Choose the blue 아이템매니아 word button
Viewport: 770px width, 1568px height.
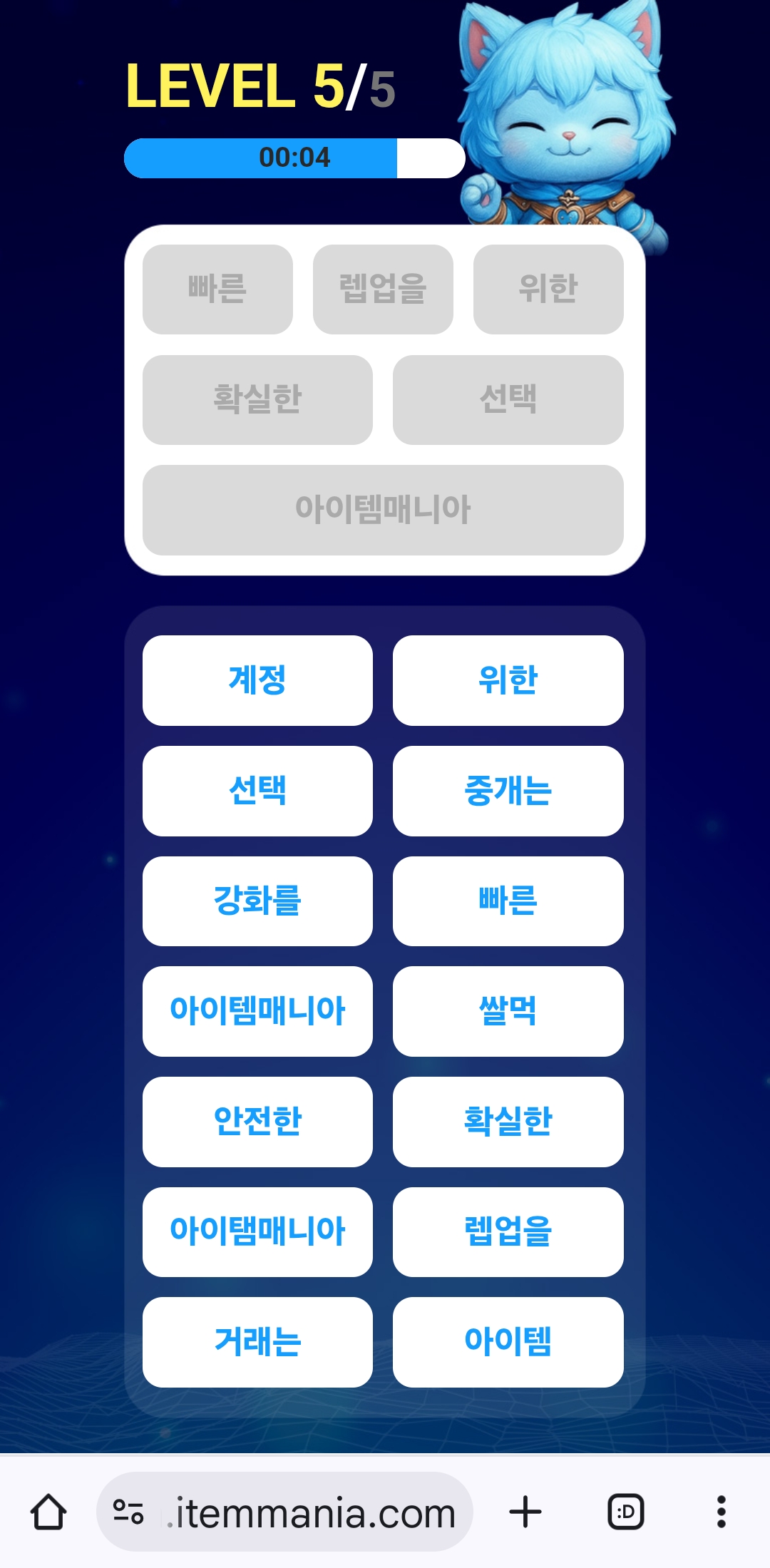[x=257, y=1011]
